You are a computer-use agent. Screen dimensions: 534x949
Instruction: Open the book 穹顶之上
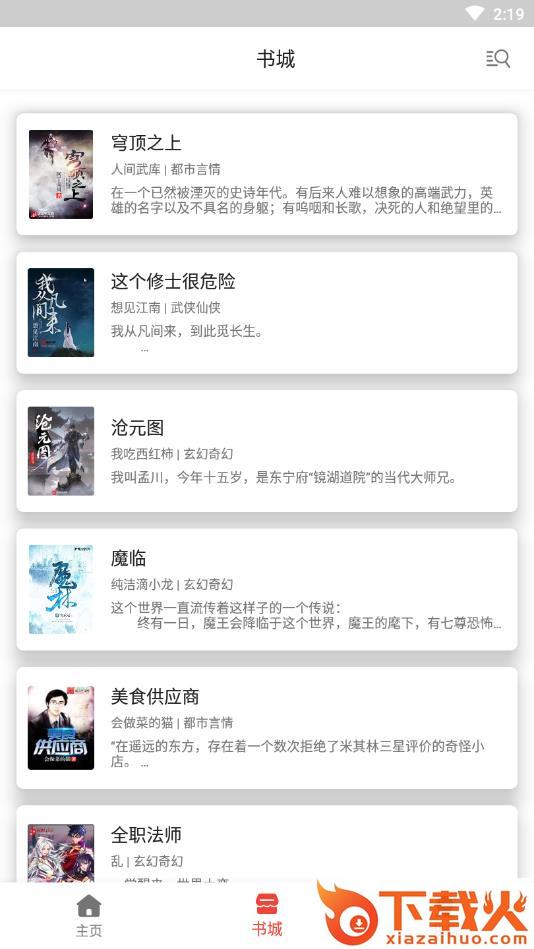click(x=267, y=174)
